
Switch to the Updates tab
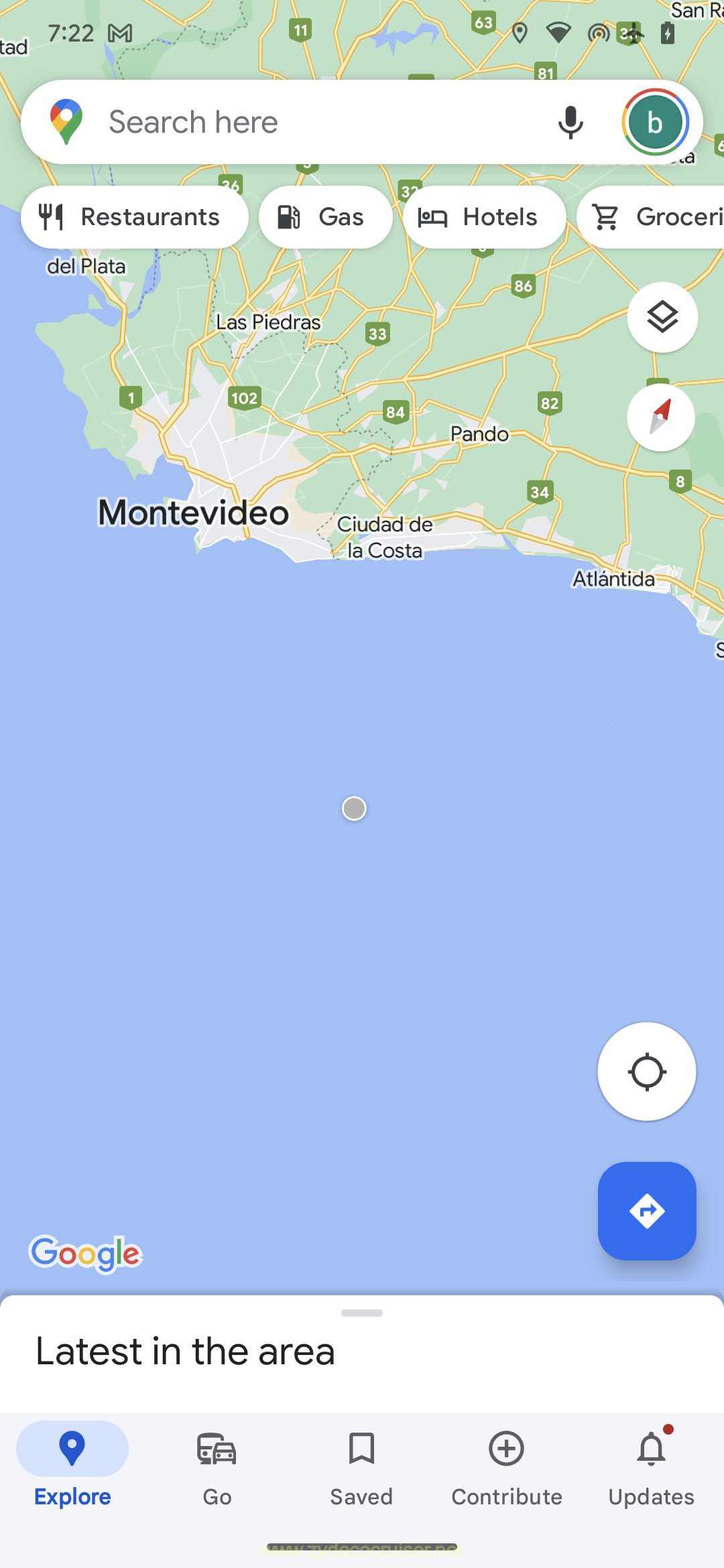651,1464
